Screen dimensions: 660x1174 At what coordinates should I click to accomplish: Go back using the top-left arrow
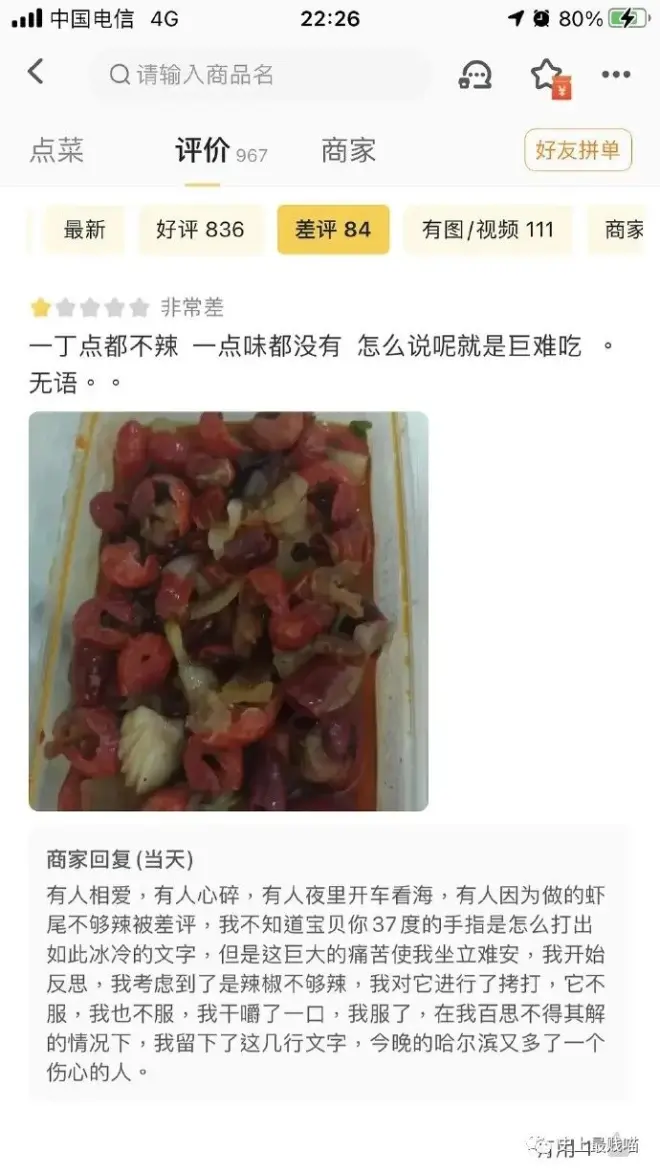coord(35,73)
